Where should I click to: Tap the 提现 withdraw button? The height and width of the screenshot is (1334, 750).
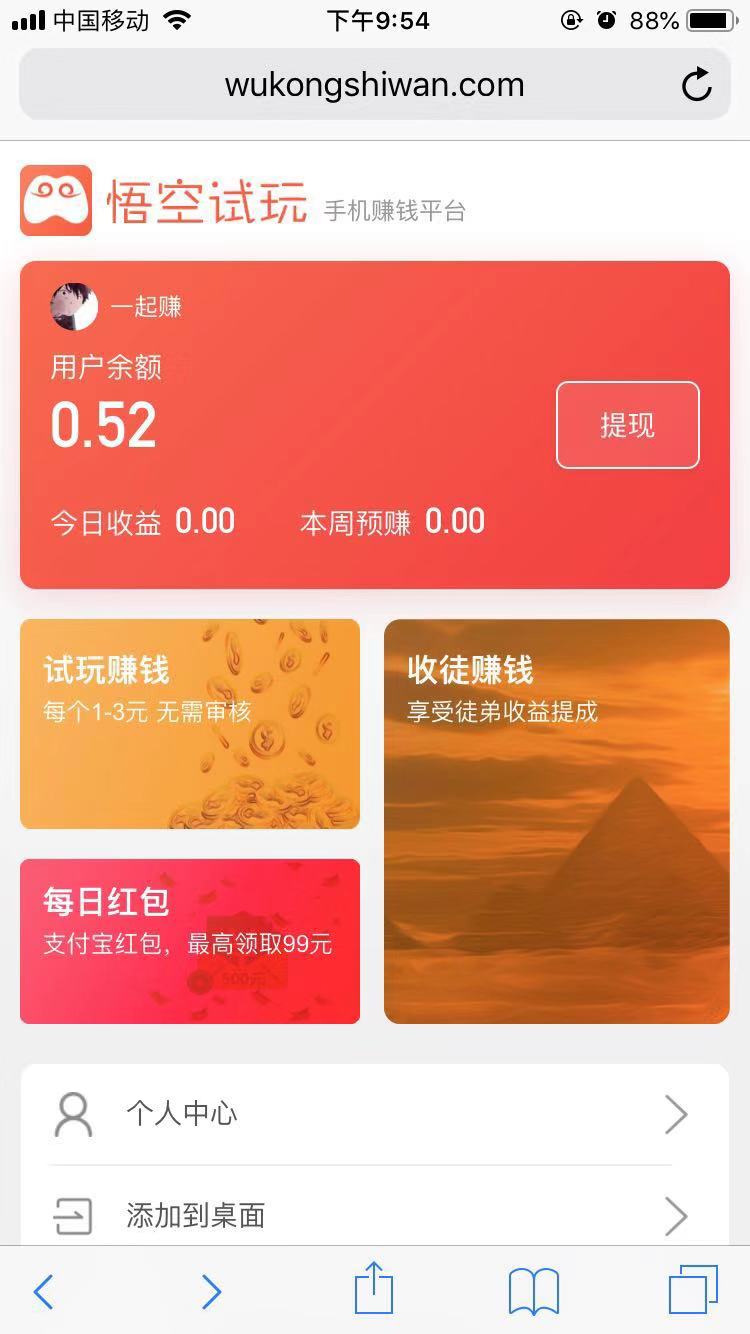coord(627,425)
